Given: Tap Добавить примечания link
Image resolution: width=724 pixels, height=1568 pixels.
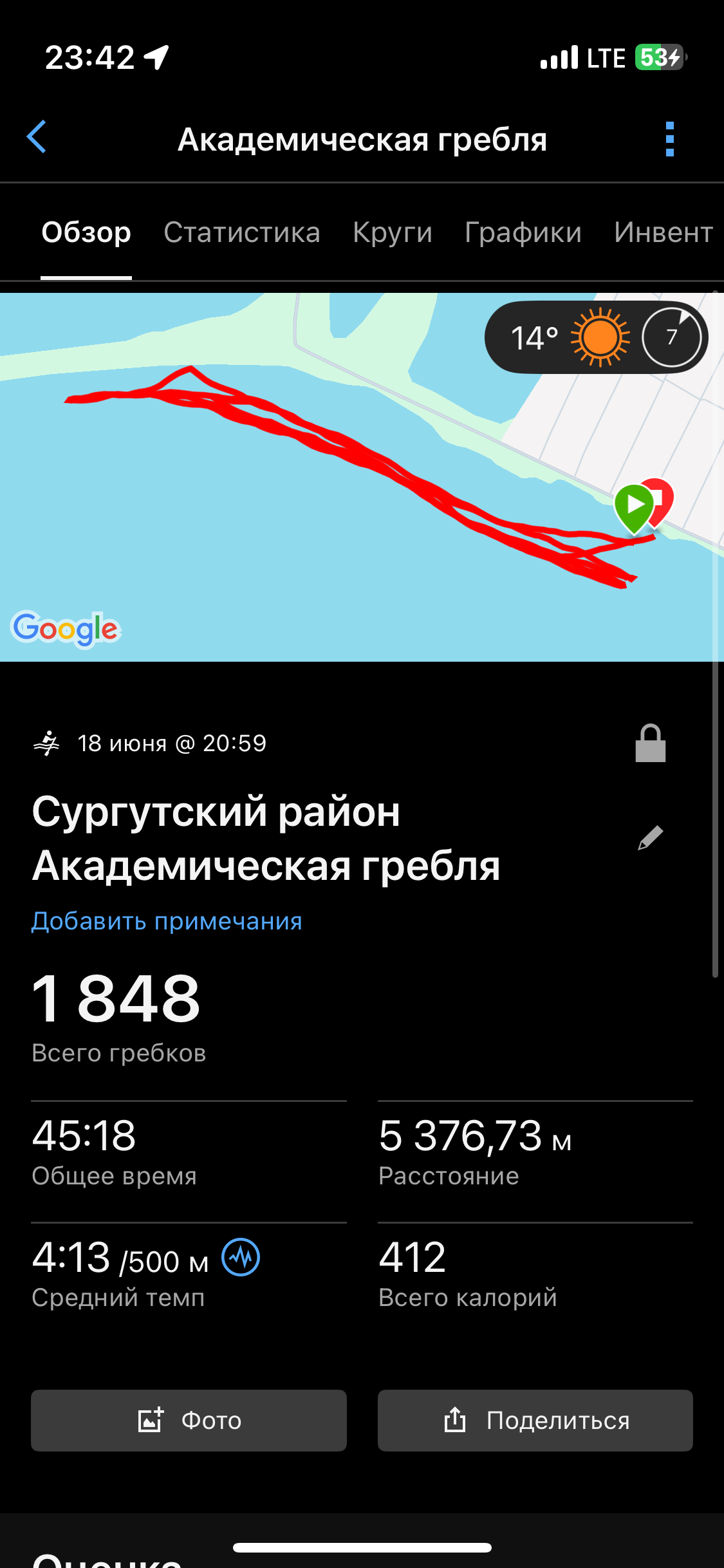Looking at the screenshot, I should 167,921.
